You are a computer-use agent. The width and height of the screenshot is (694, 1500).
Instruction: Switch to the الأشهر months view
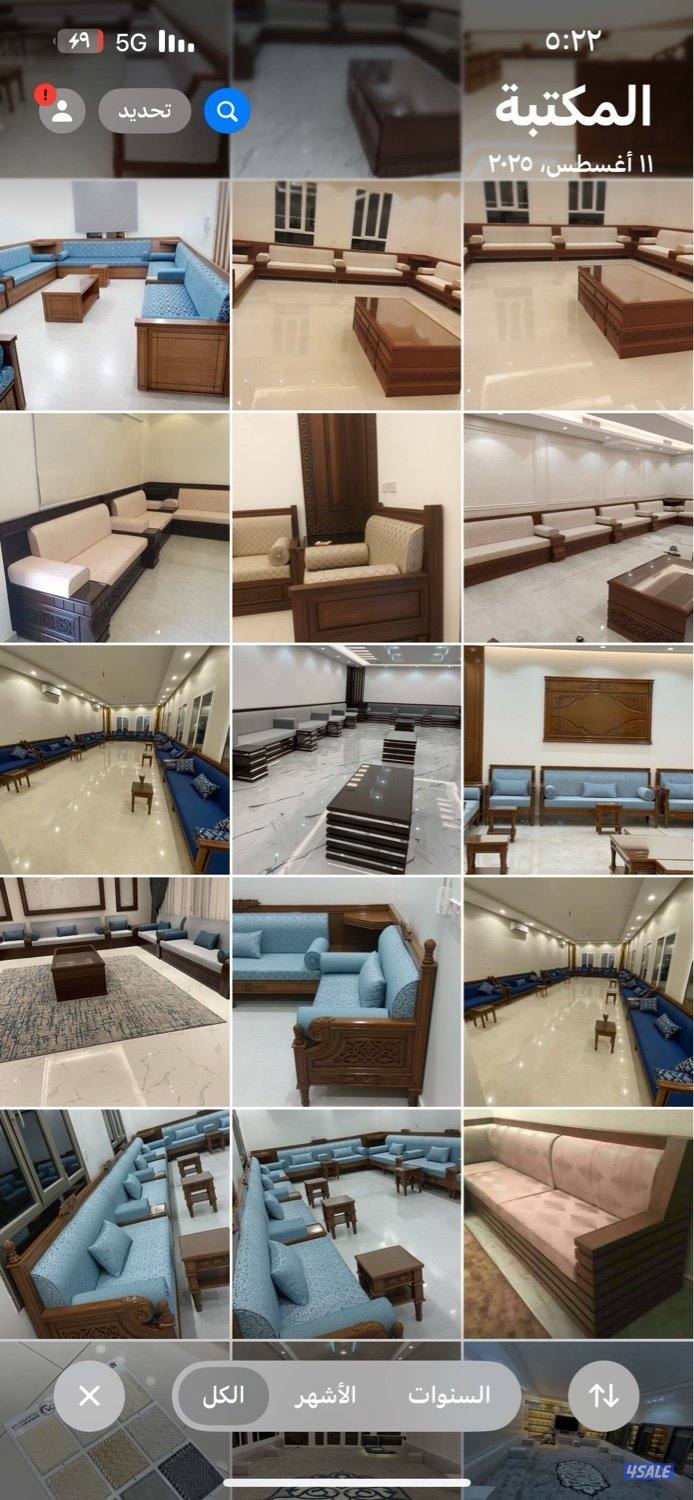pyautogui.click(x=325, y=1395)
